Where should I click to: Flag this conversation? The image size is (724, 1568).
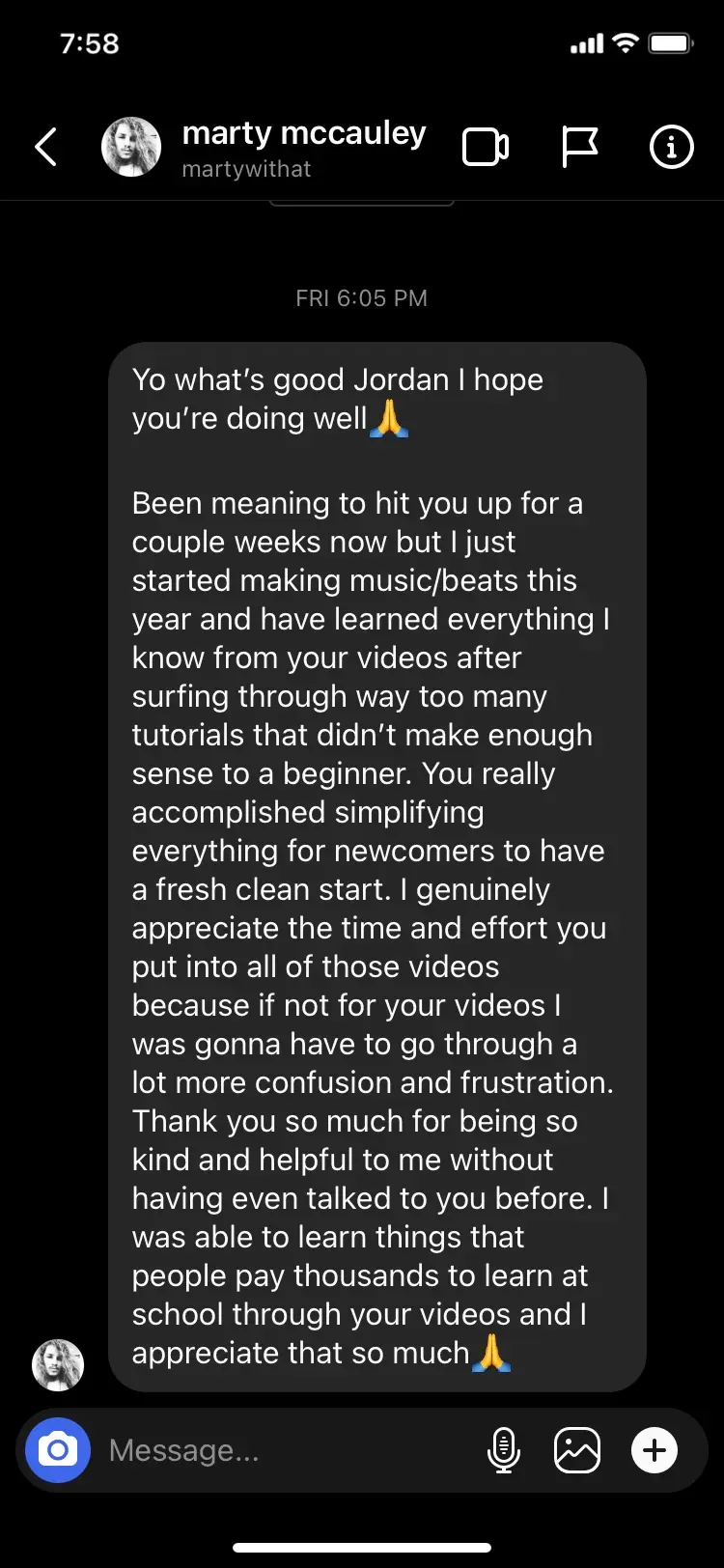pyautogui.click(x=579, y=148)
